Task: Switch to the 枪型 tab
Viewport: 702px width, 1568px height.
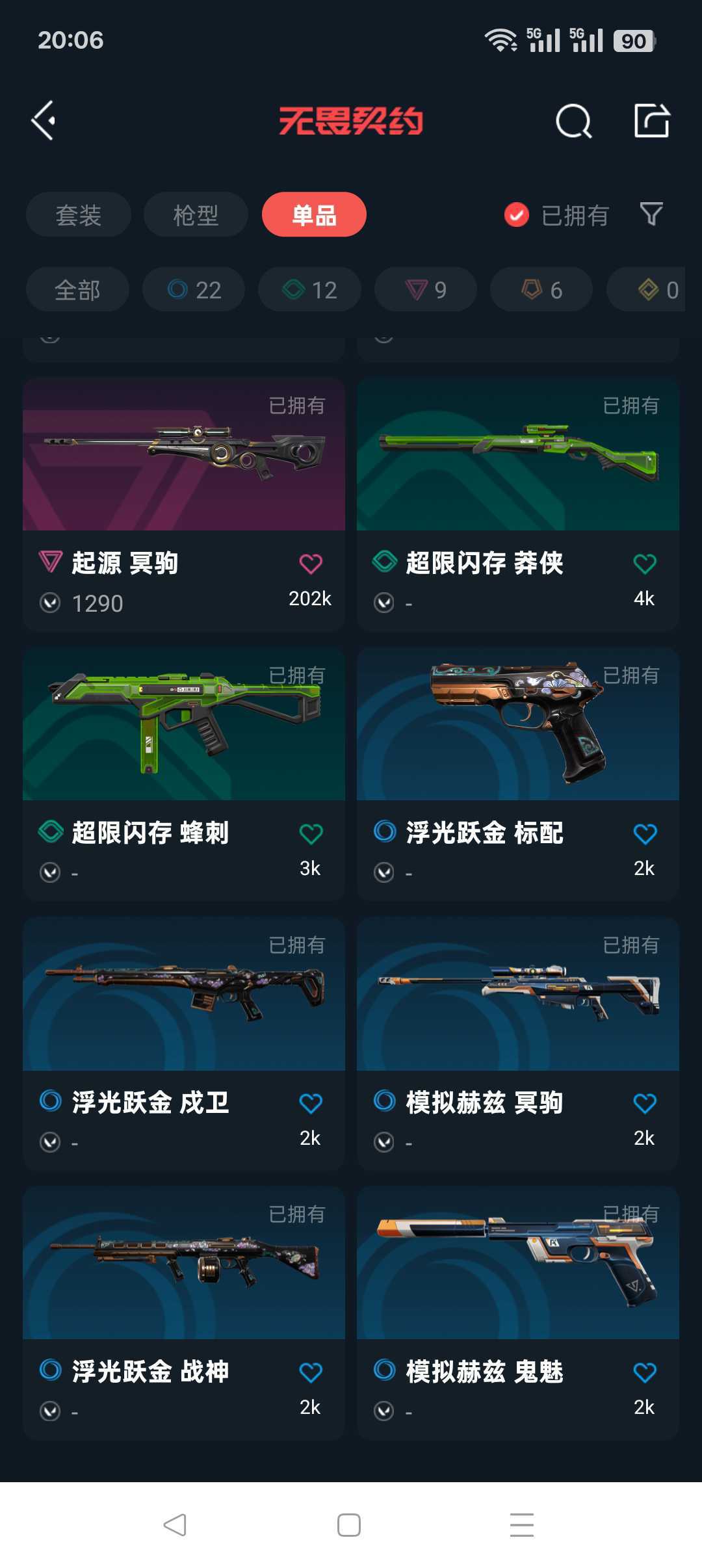Action: (196, 215)
